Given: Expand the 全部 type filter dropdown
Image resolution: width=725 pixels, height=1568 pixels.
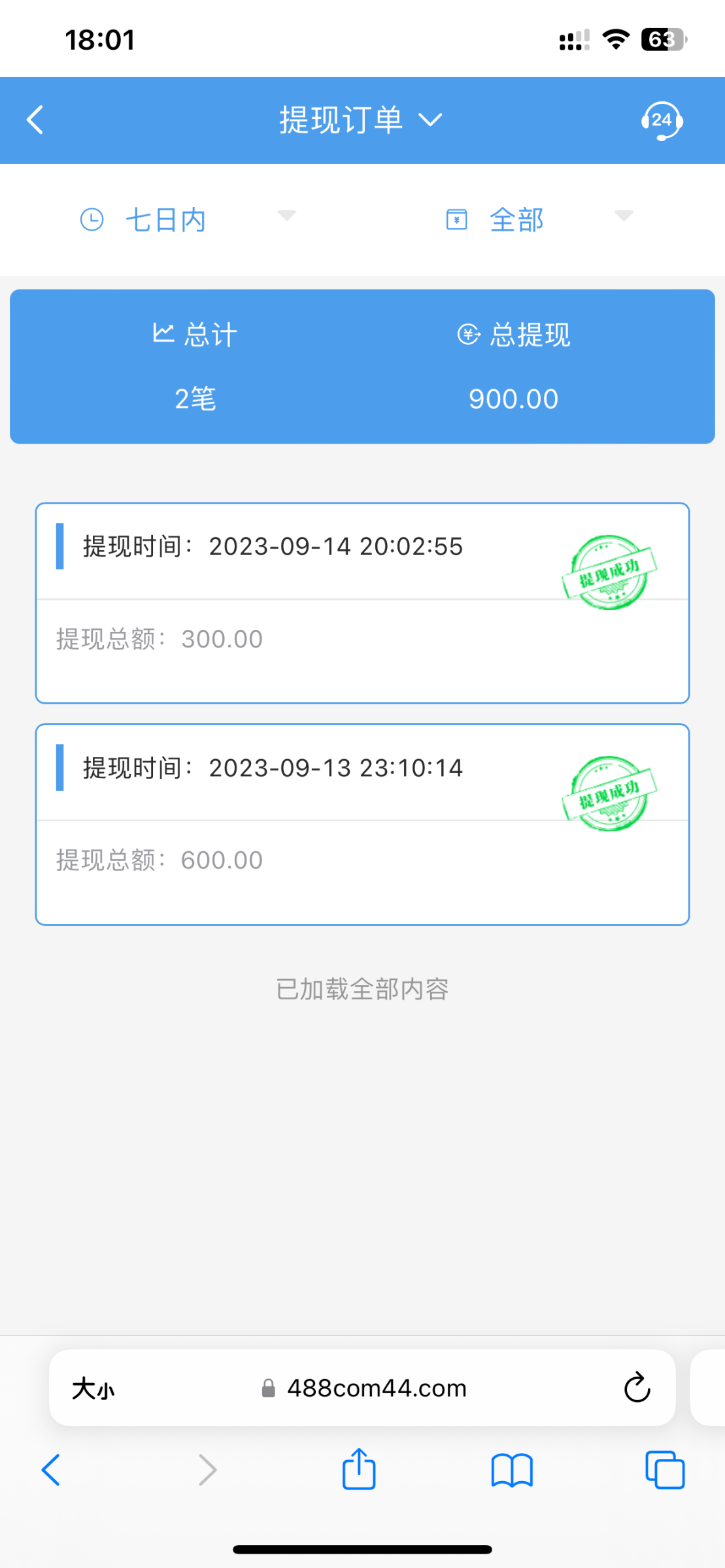Looking at the screenshot, I should 623,216.
